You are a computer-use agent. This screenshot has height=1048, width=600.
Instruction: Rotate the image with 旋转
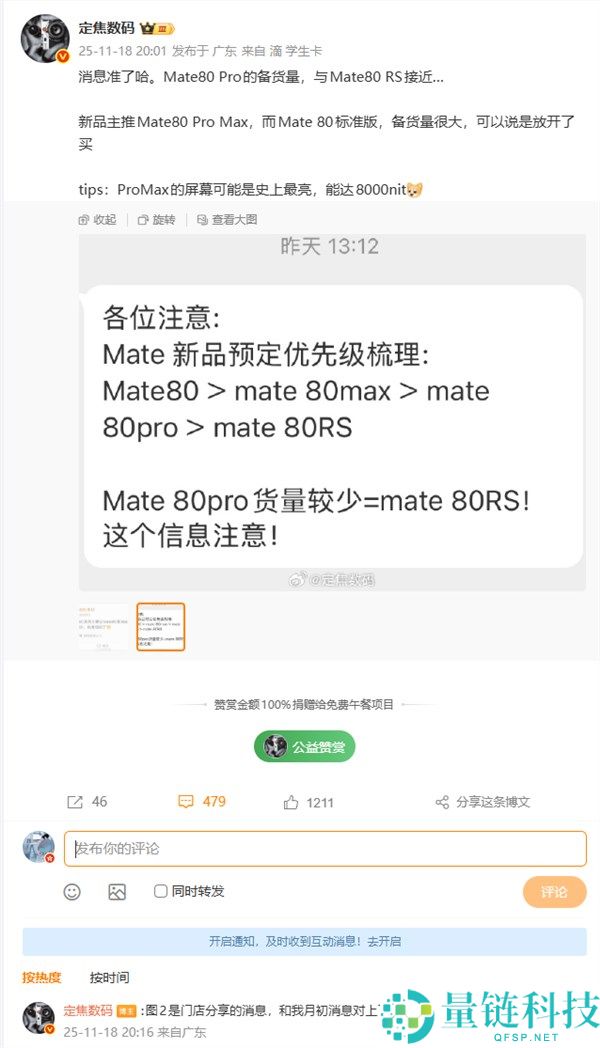(x=157, y=219)
